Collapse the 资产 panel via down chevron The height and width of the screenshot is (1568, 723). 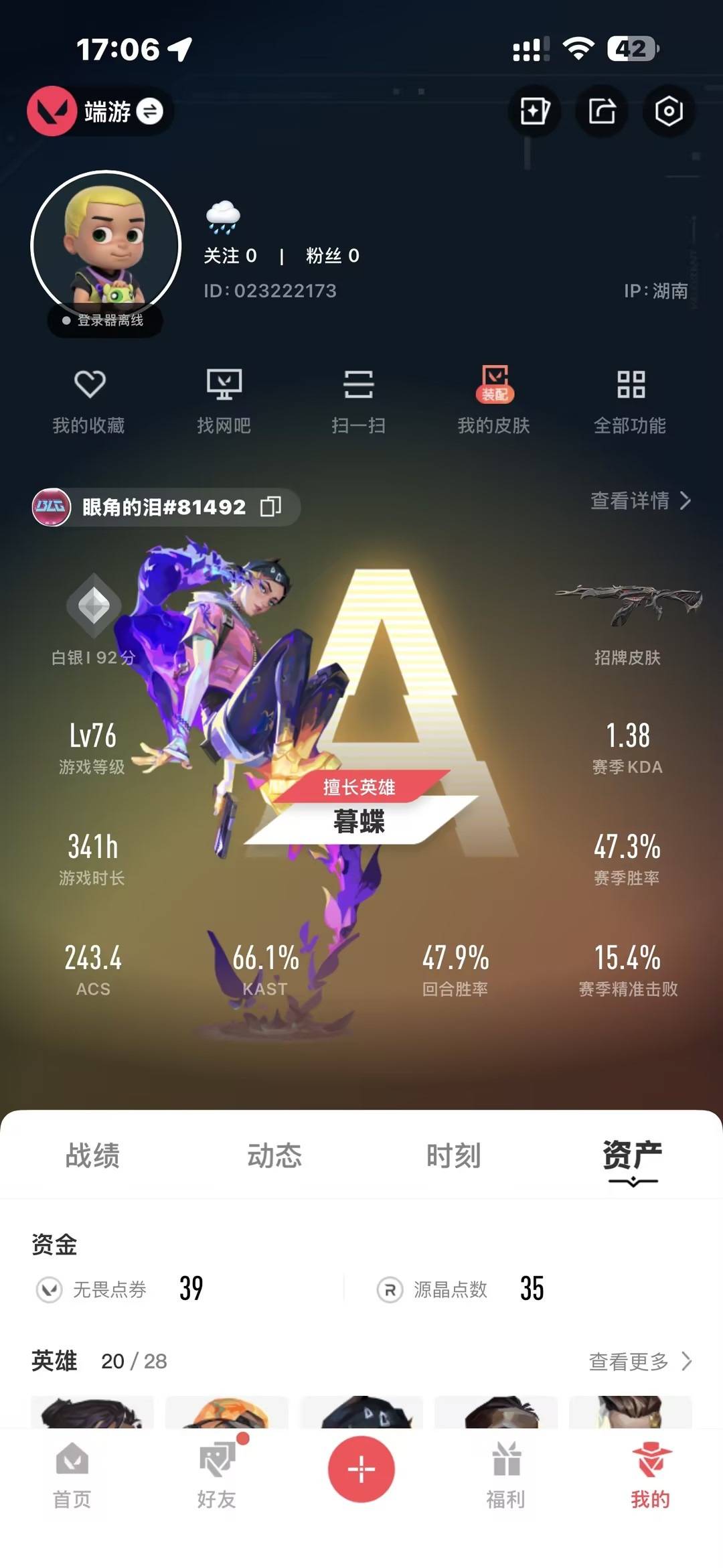[x=632, y=1183]
